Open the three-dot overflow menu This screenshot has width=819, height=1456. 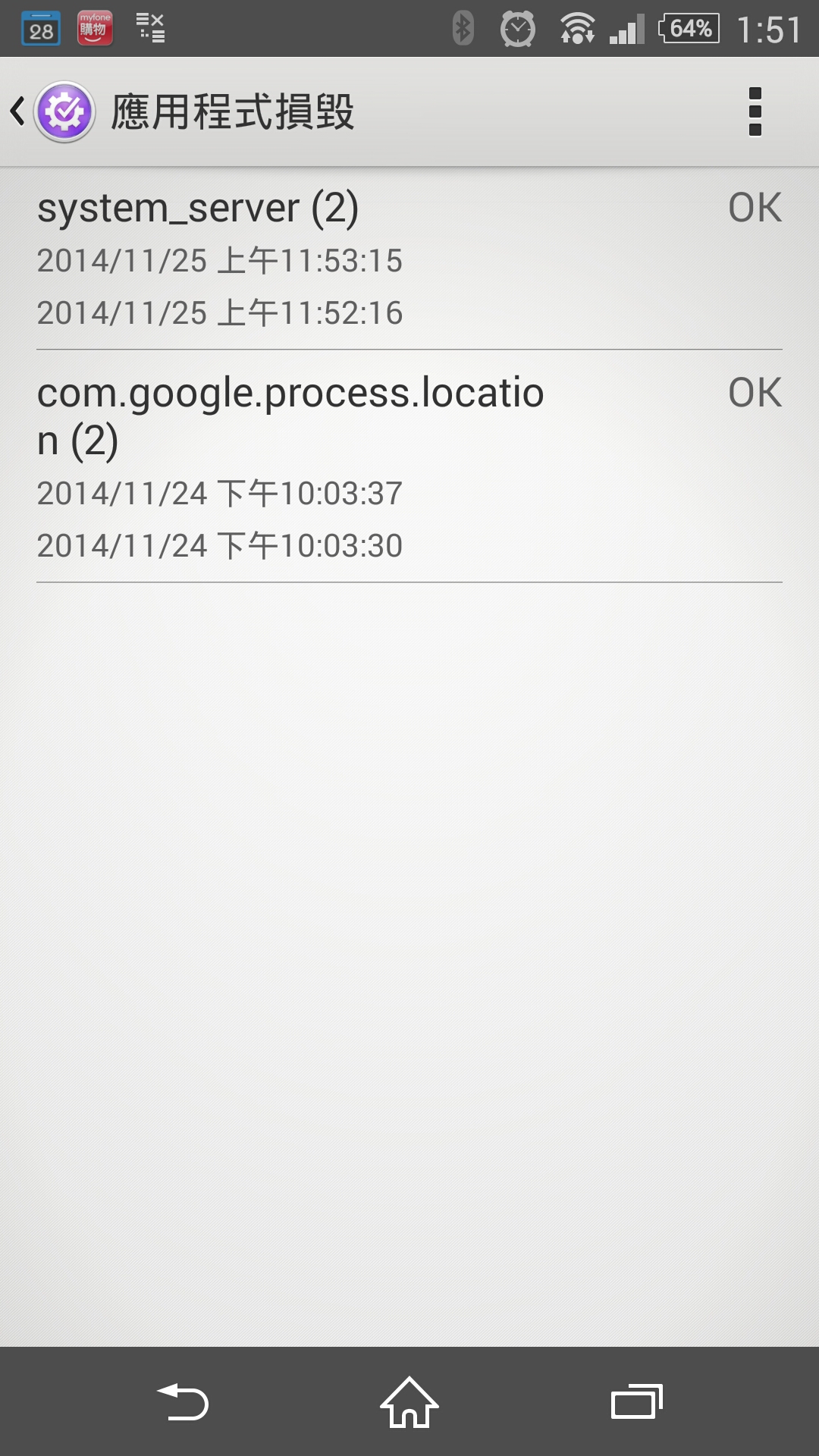(x=755, y=111)
